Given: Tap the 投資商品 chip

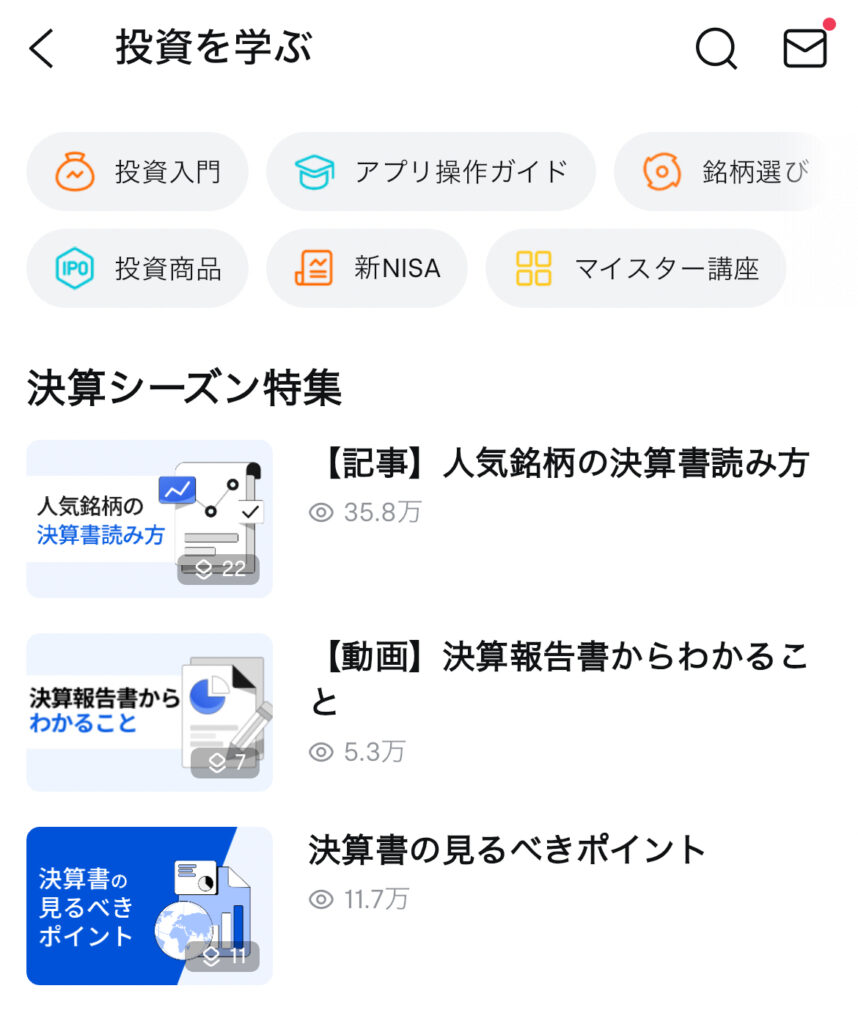Looking at the screenshot, I should coord(137,268).
